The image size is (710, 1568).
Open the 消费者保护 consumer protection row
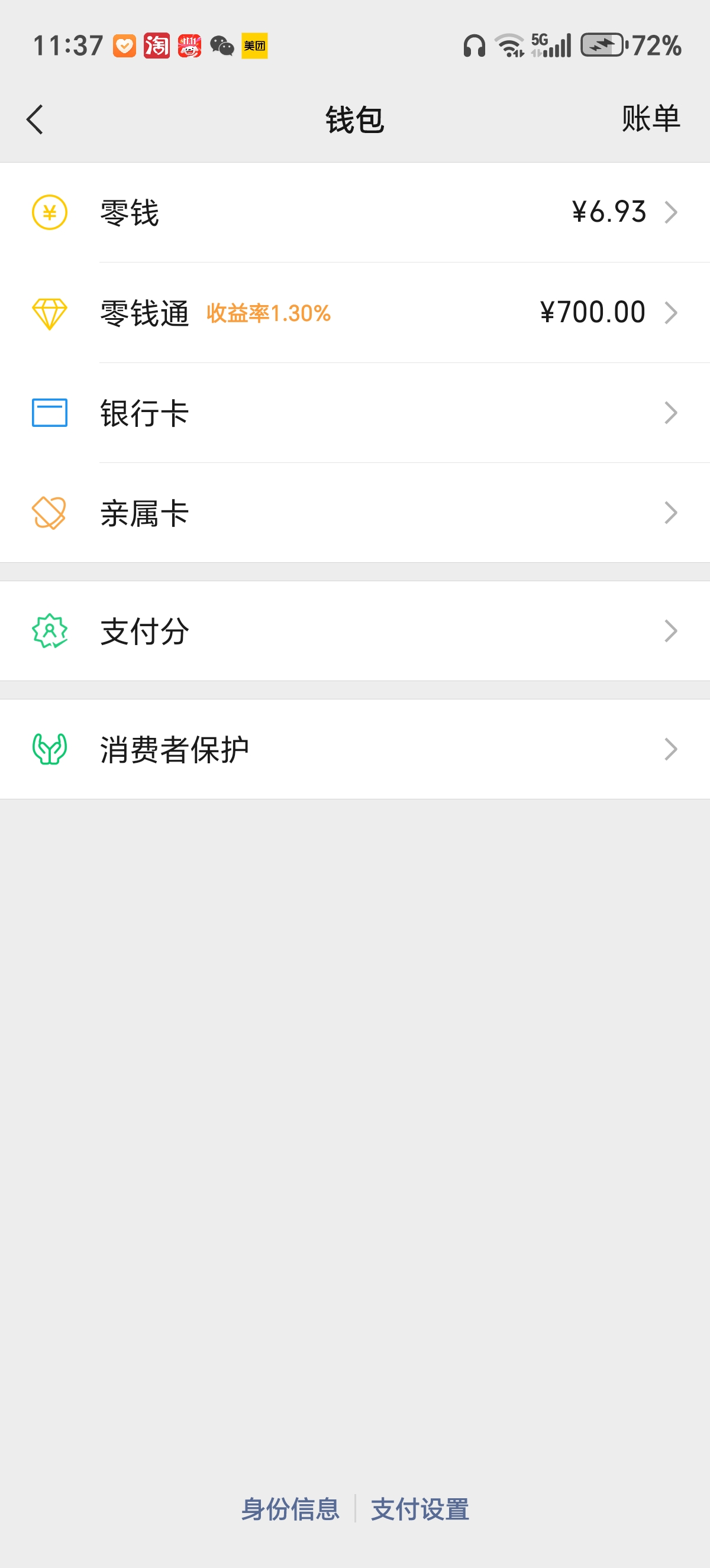click(x=355, y=749)
